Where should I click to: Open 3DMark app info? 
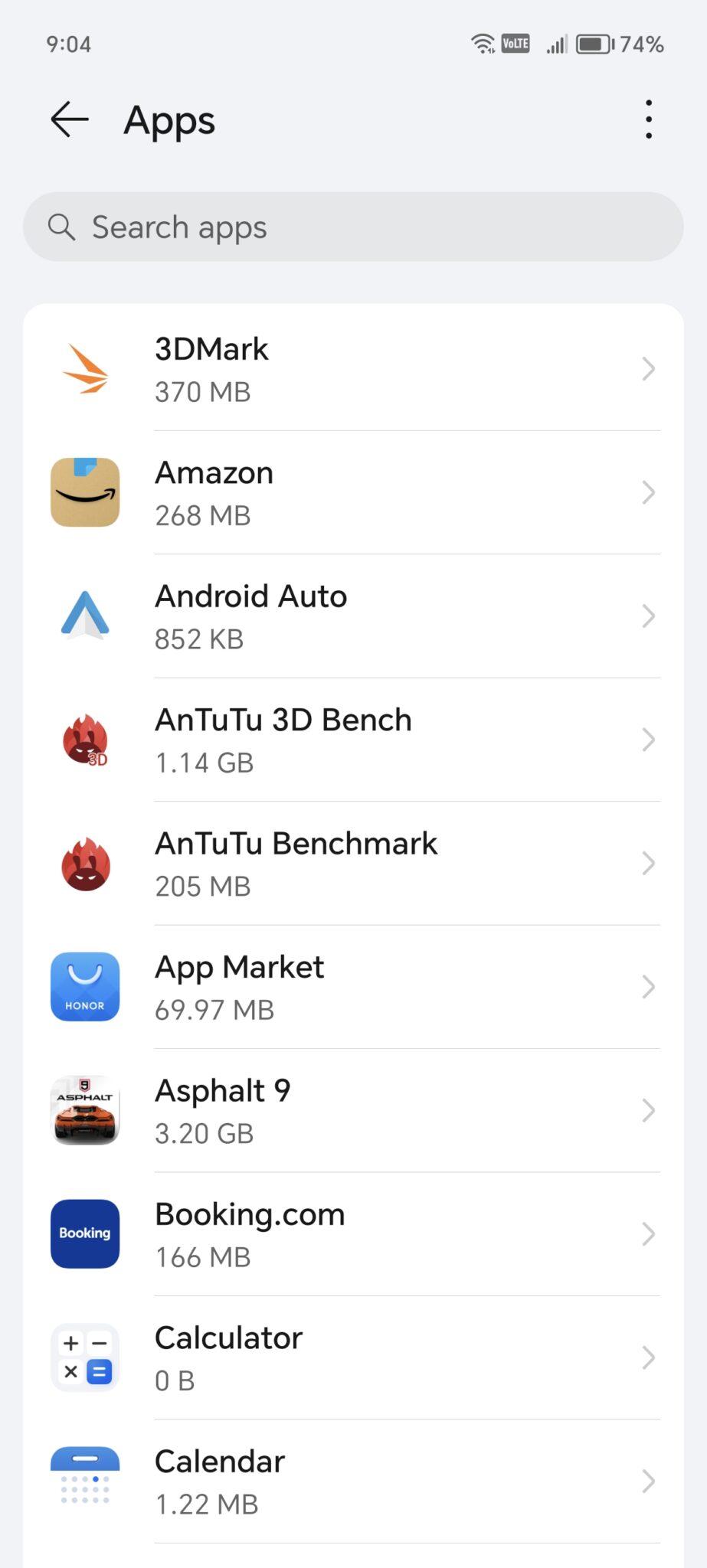[353, 369]
